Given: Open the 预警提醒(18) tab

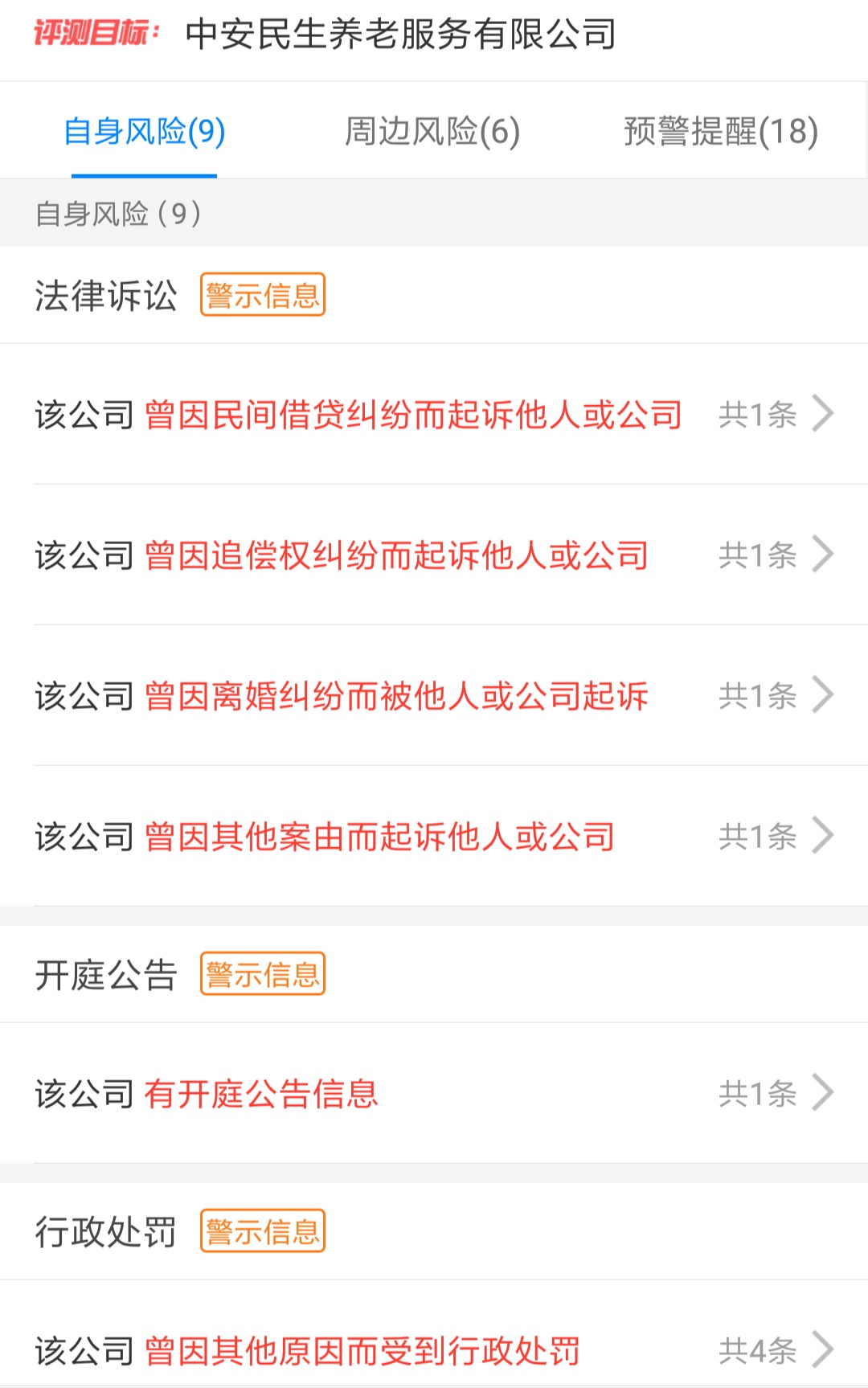Looking at the screenshot, I should point(721,131).
